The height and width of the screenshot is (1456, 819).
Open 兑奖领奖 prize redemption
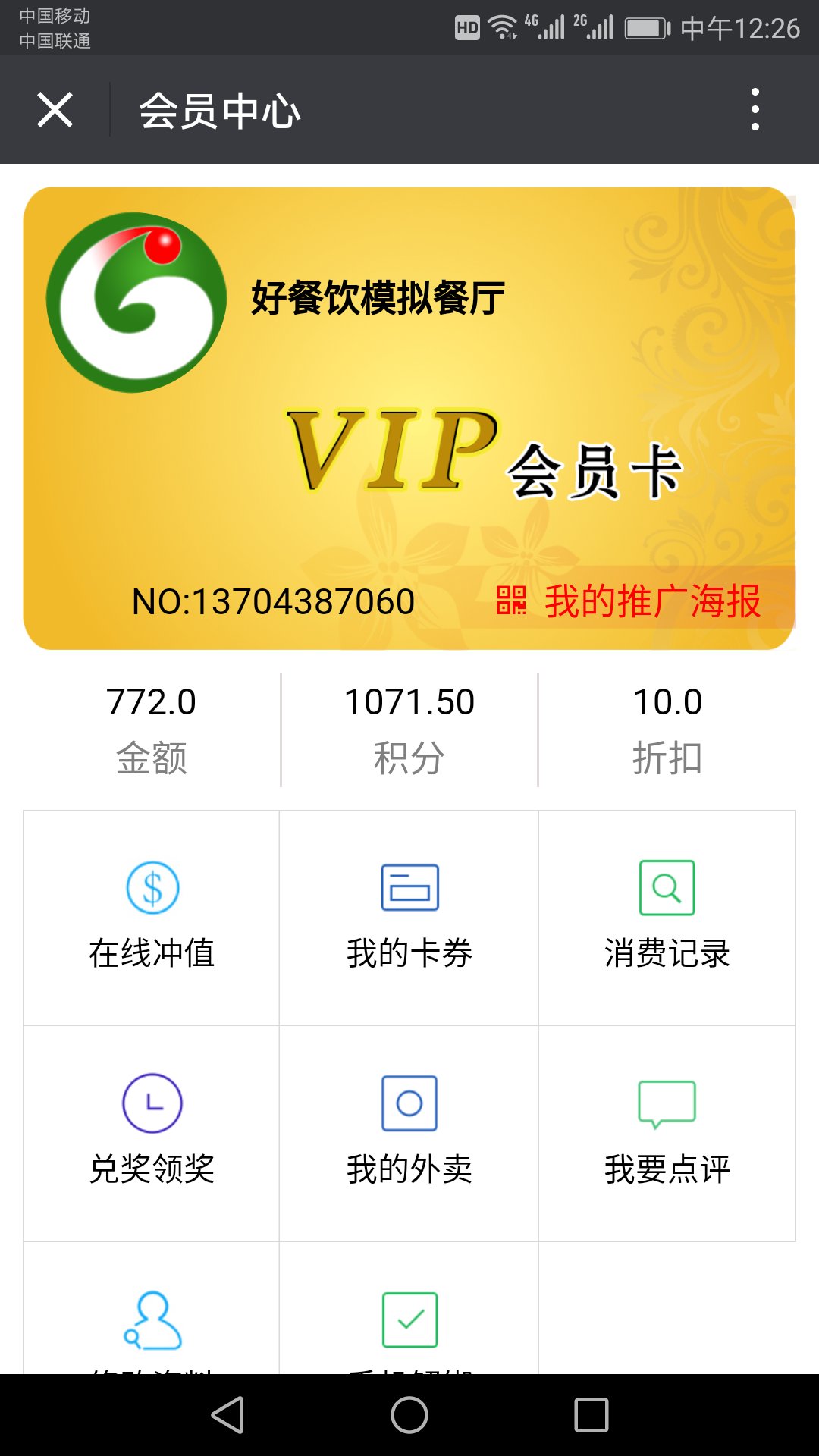tap(152, 1133)
